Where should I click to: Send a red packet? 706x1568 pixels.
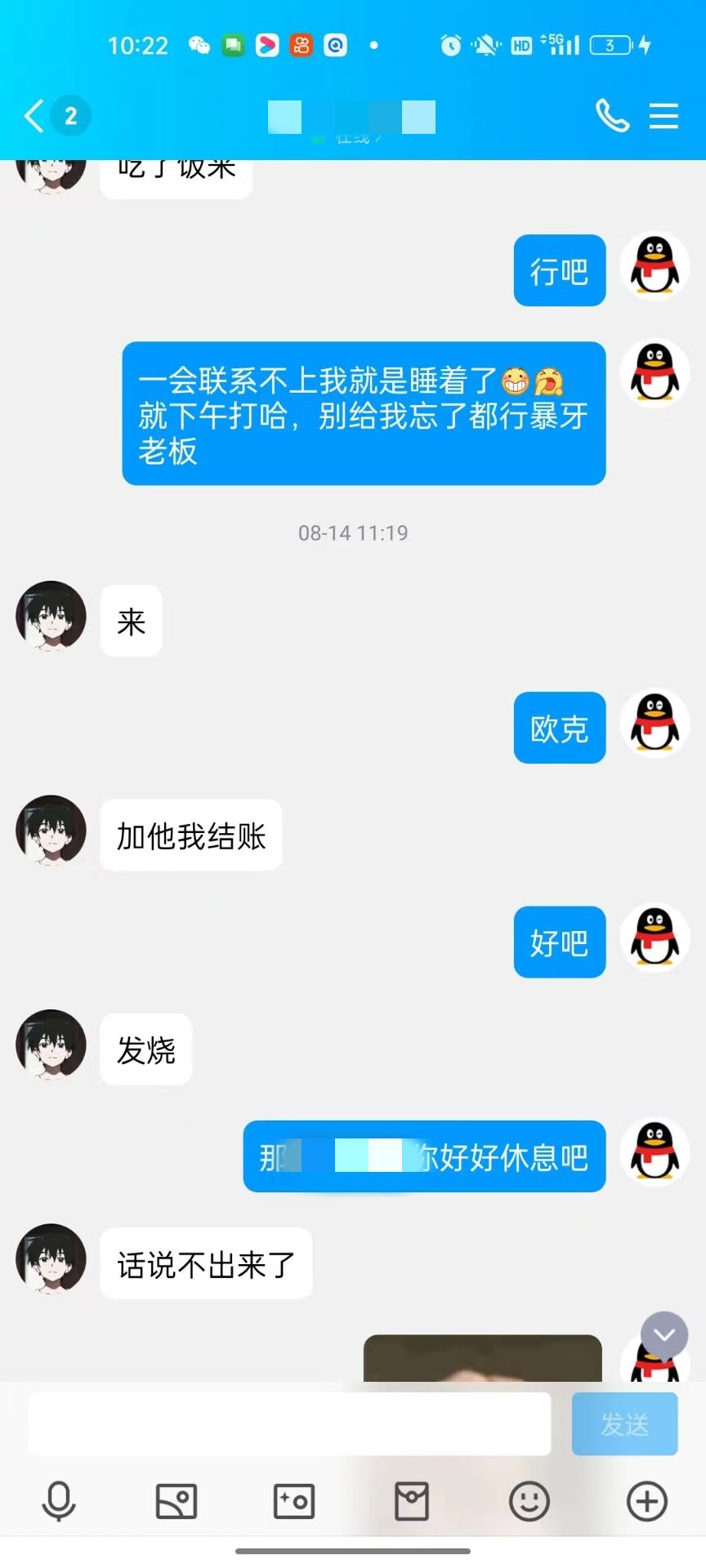(x=412, y=1501)
